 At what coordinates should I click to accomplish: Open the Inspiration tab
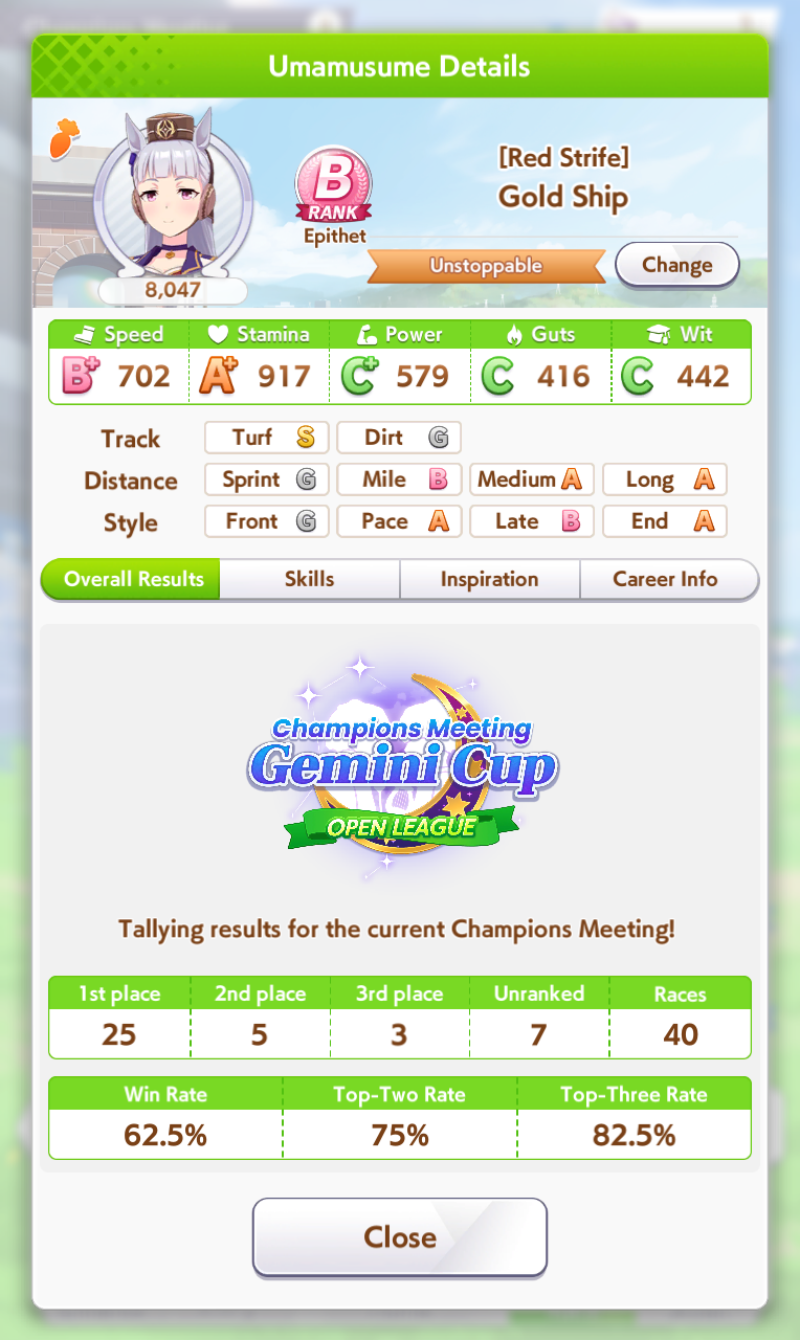489,579
